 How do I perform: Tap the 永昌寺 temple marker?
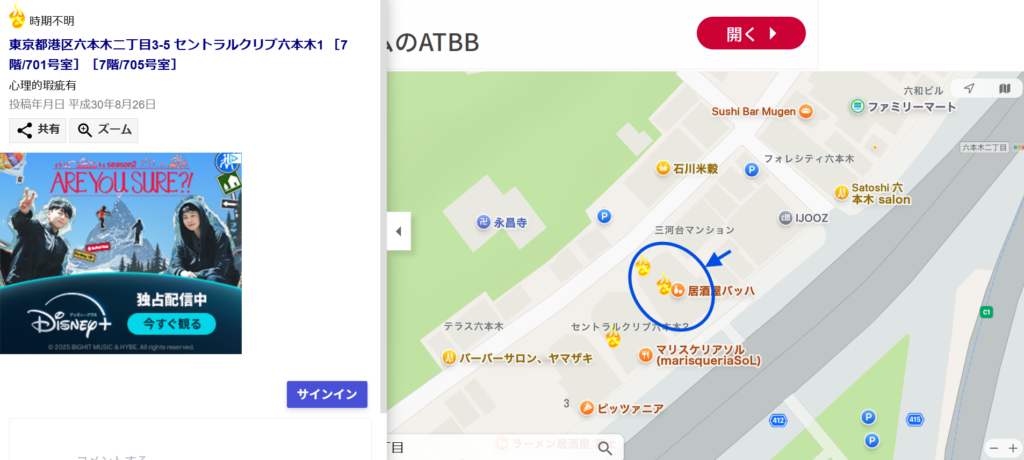coord(482,222)
